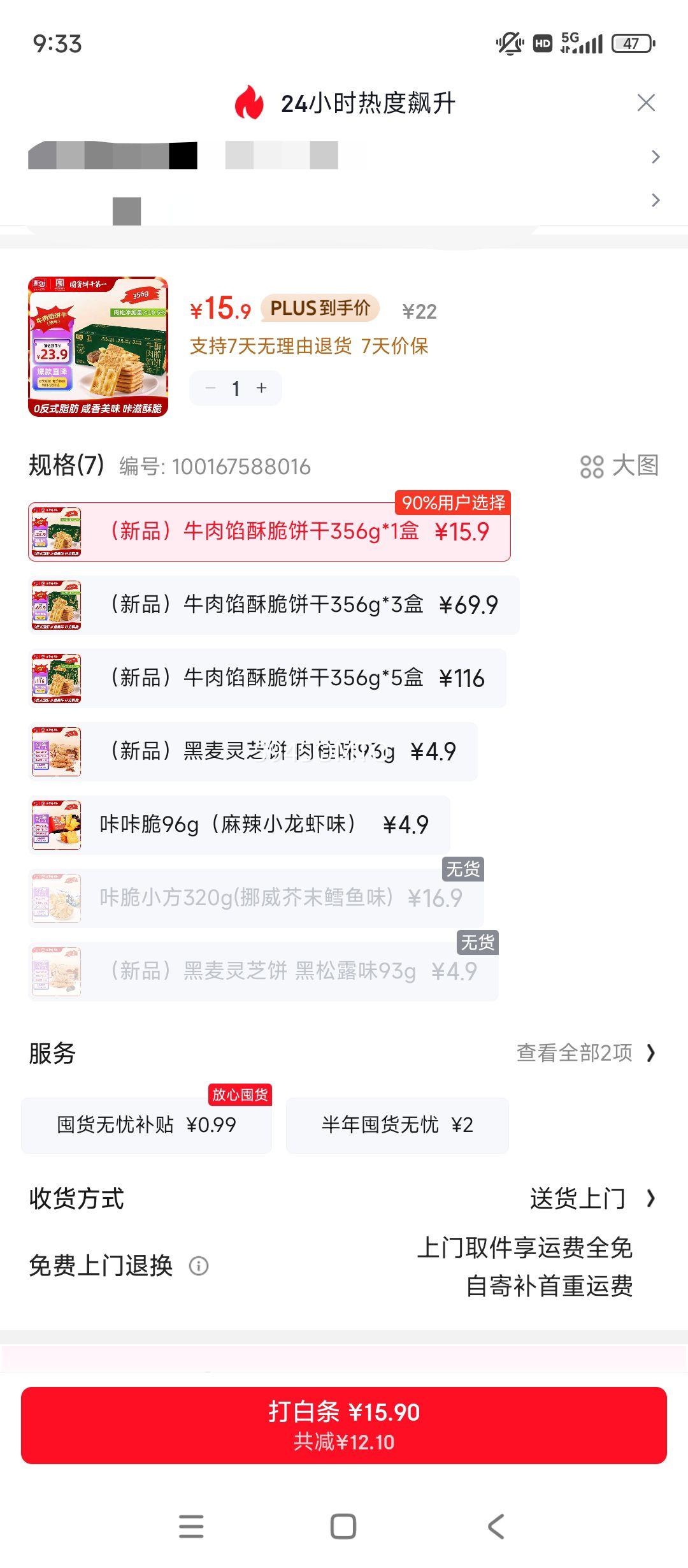Tap the main product thumbnail image
The height and width of the screenshot is (1568, 688).
coord(96,347)
